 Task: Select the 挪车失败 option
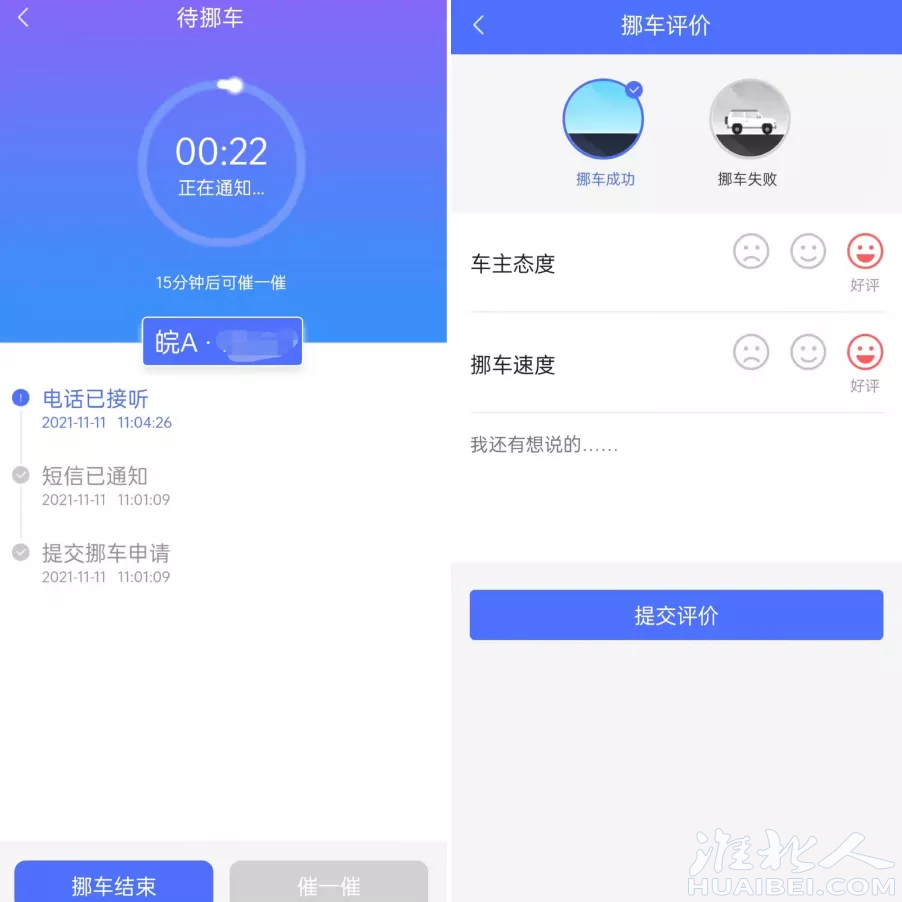pyautogui.click(x=749, y=121)
